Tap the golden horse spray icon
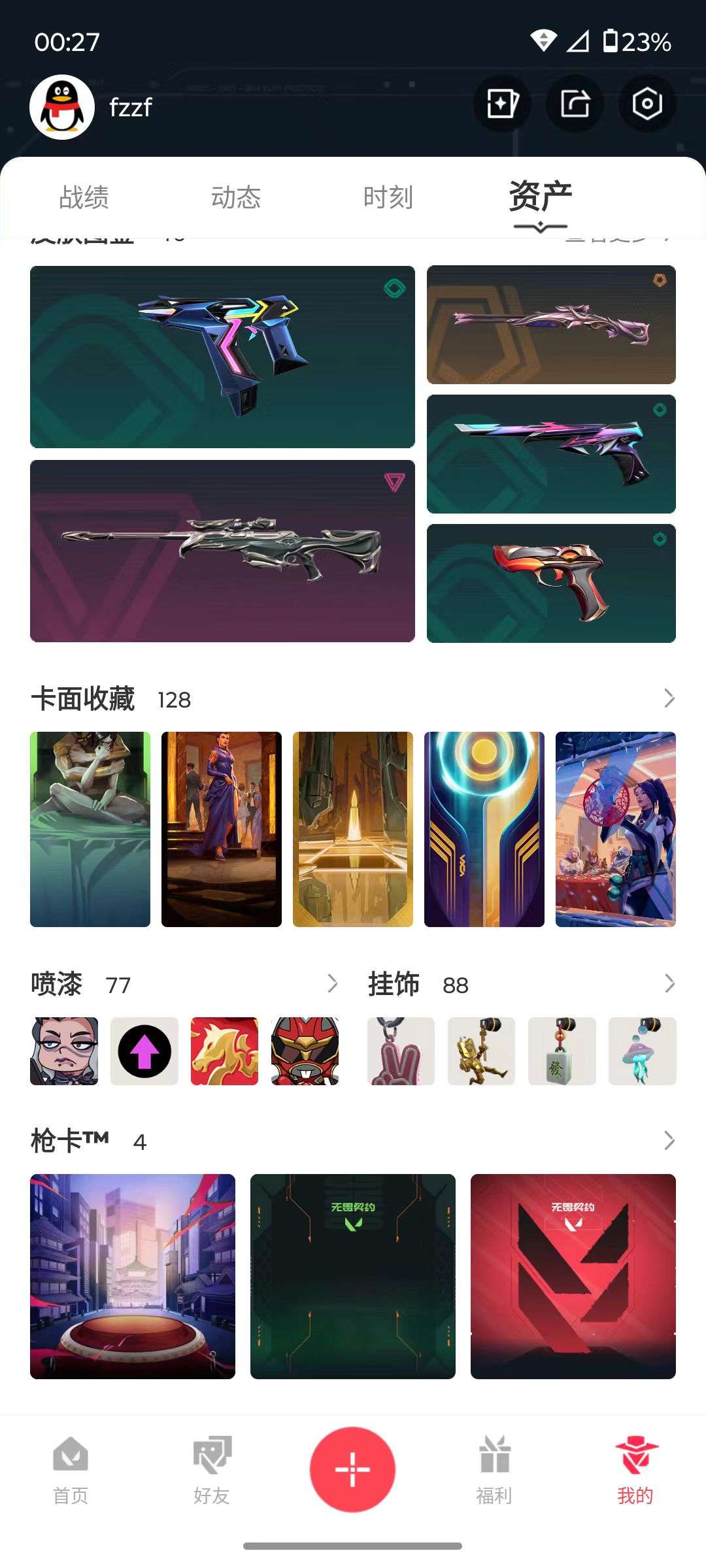Screen dimensions: 706x1568 (226, 1051)
